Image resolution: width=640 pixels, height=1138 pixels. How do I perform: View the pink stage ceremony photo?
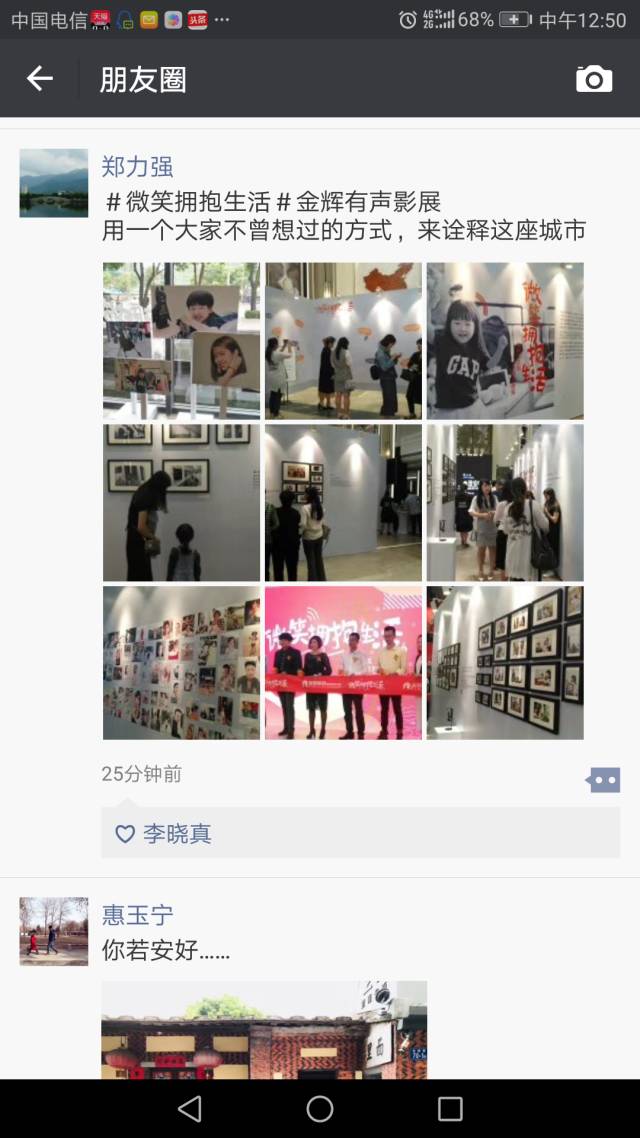(343, 663)
